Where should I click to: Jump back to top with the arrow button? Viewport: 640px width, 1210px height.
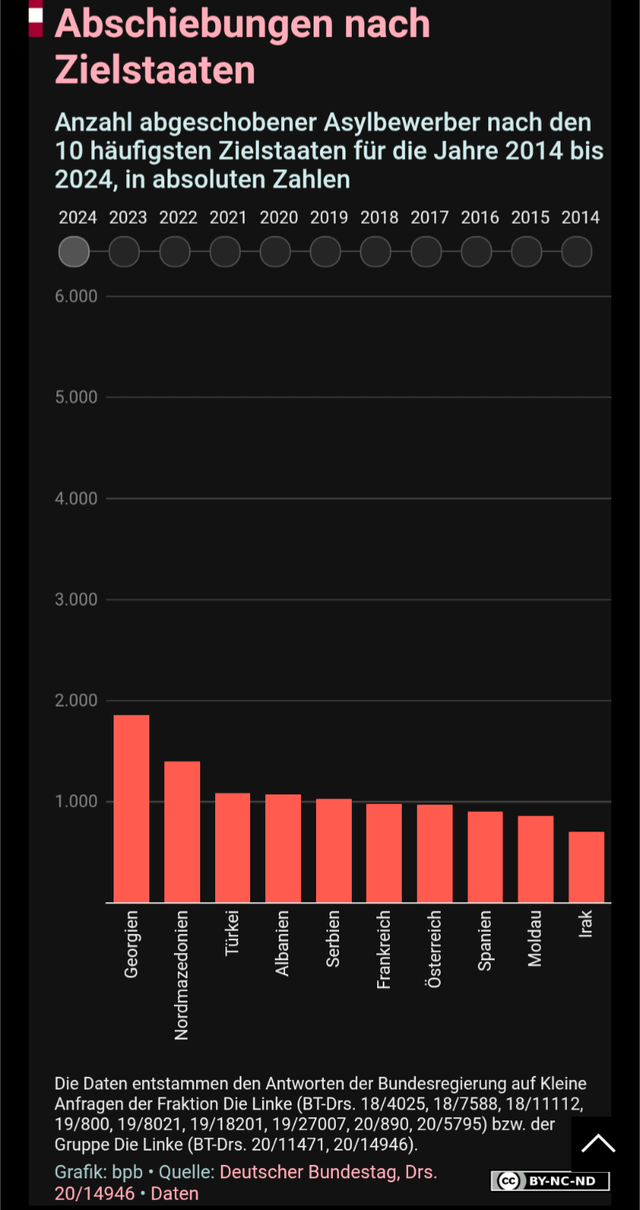[598, 1143]
